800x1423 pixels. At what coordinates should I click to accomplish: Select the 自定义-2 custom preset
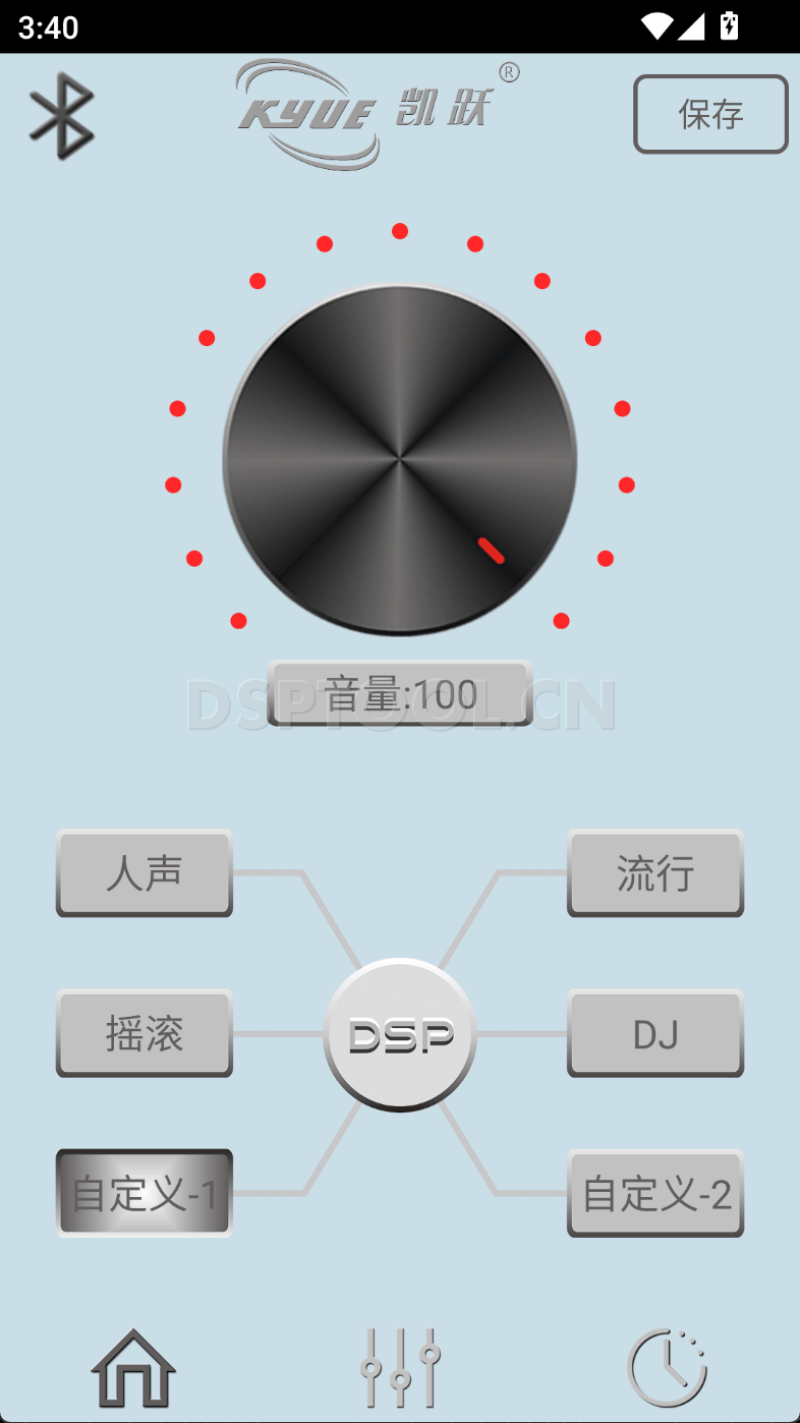(x=655, y=1192)
